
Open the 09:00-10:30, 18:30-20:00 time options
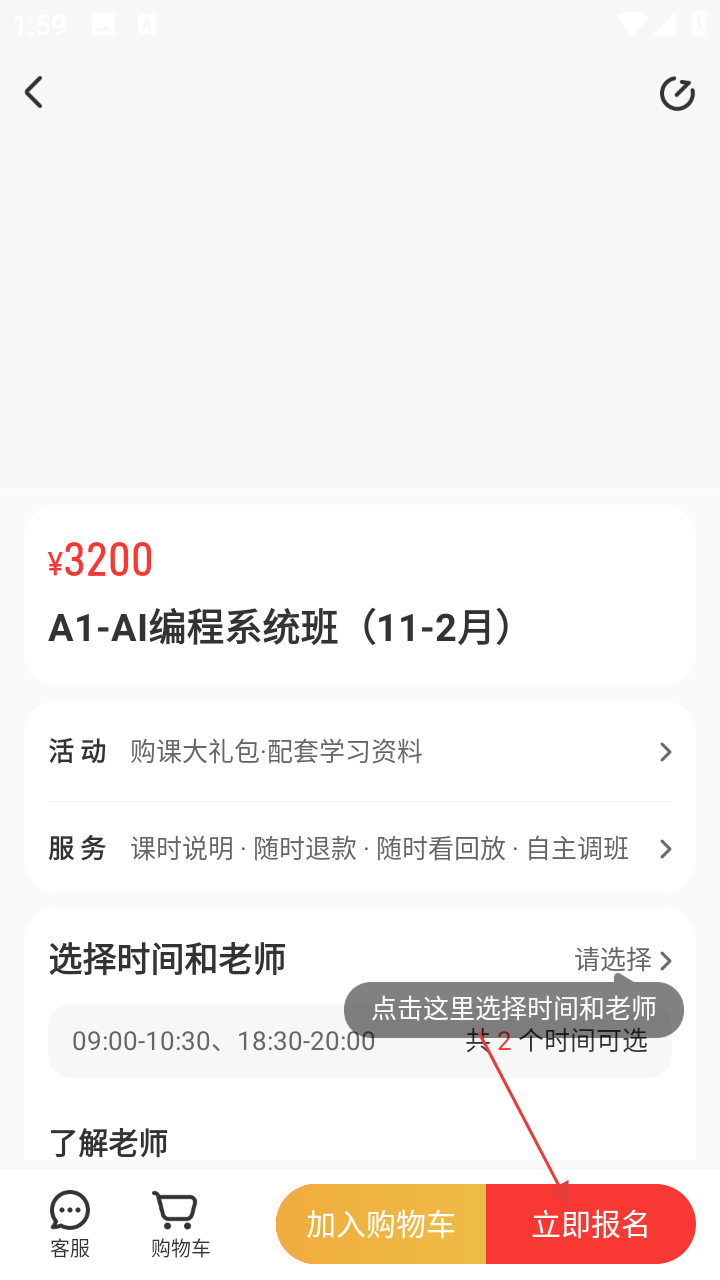pos(224,1042)
